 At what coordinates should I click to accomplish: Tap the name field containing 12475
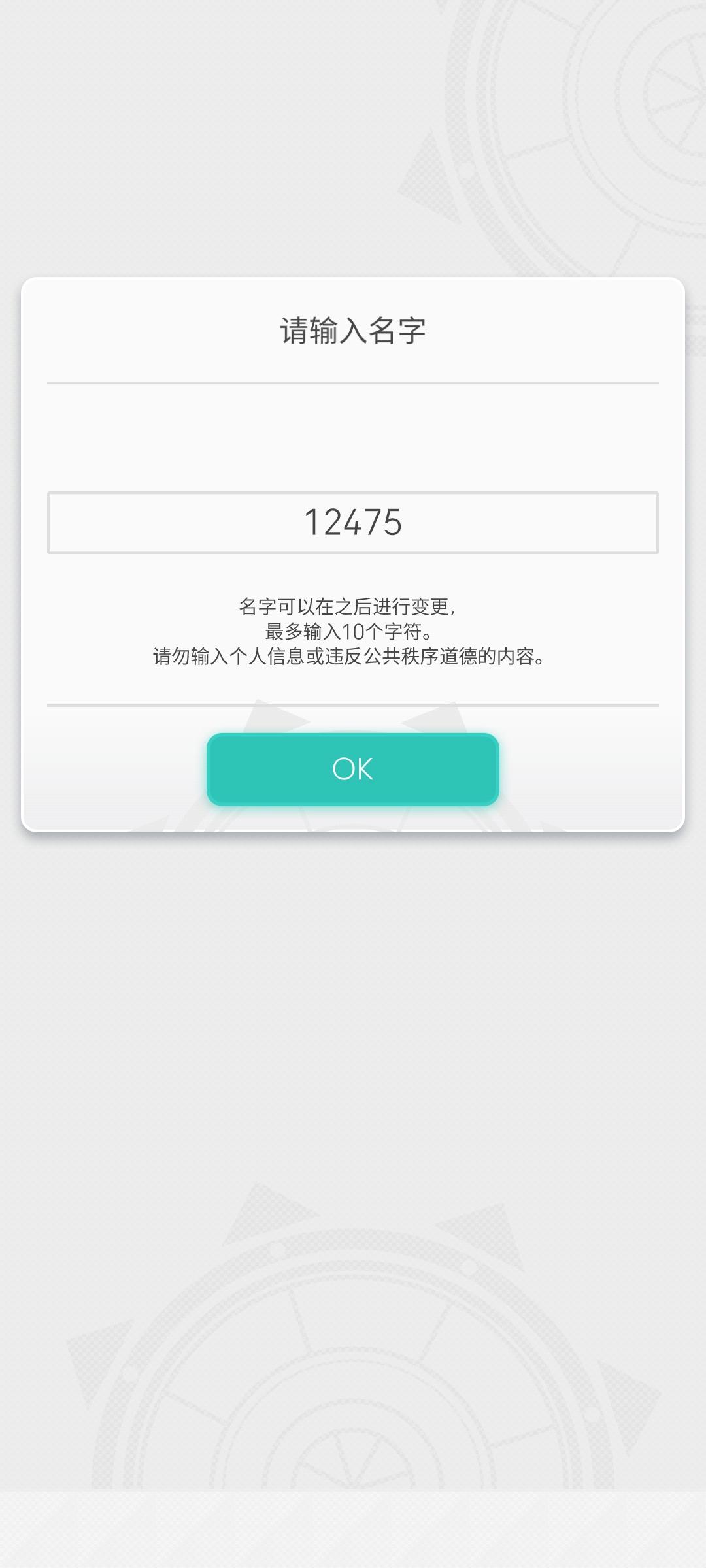(x=353, y=523)
